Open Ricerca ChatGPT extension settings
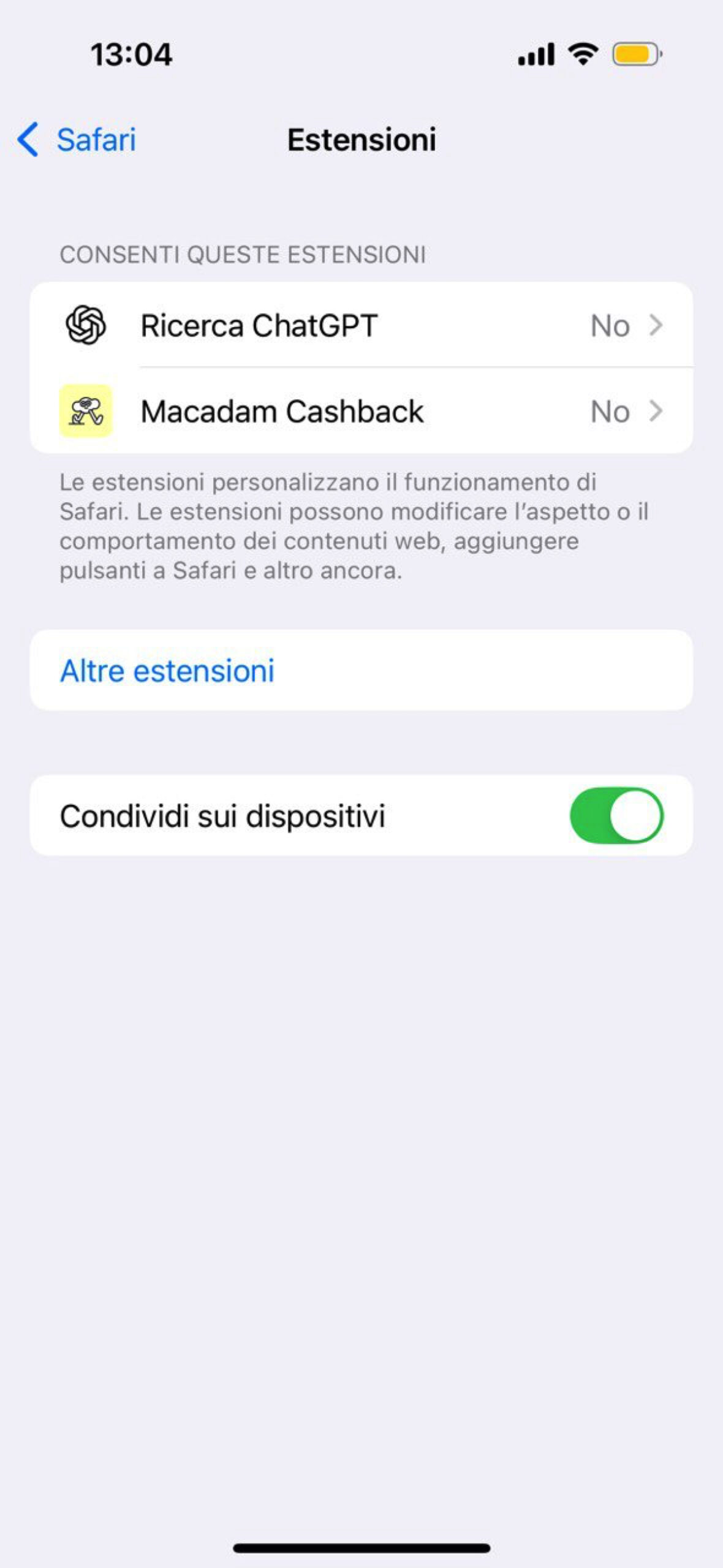 pos(362,325)
